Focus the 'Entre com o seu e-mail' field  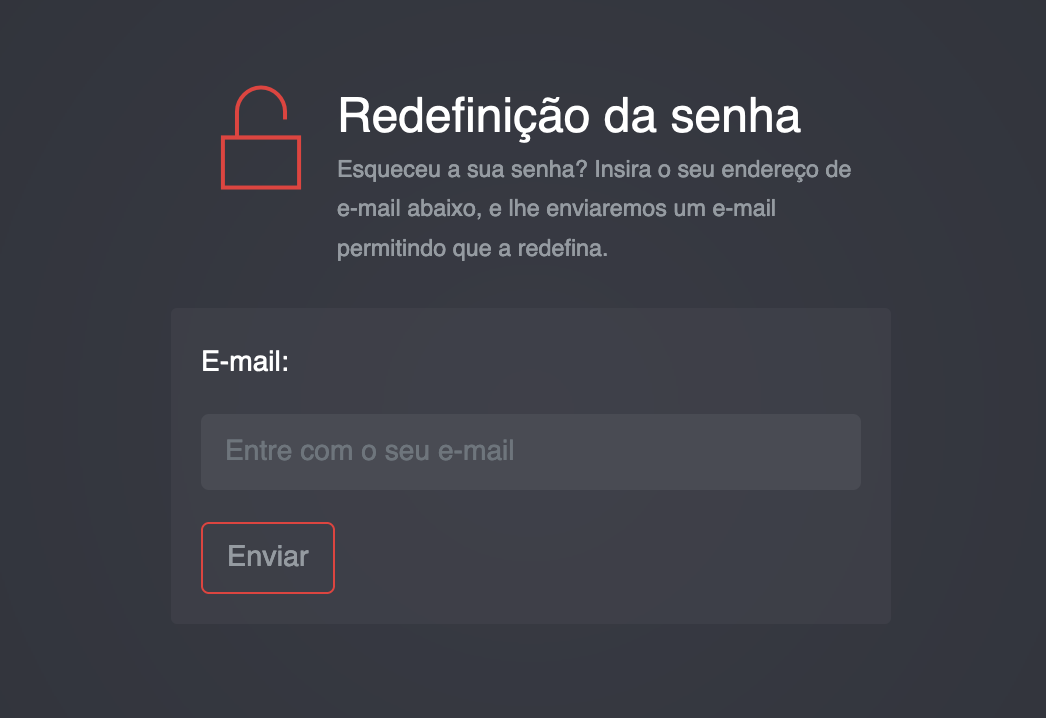coord(530,451)
